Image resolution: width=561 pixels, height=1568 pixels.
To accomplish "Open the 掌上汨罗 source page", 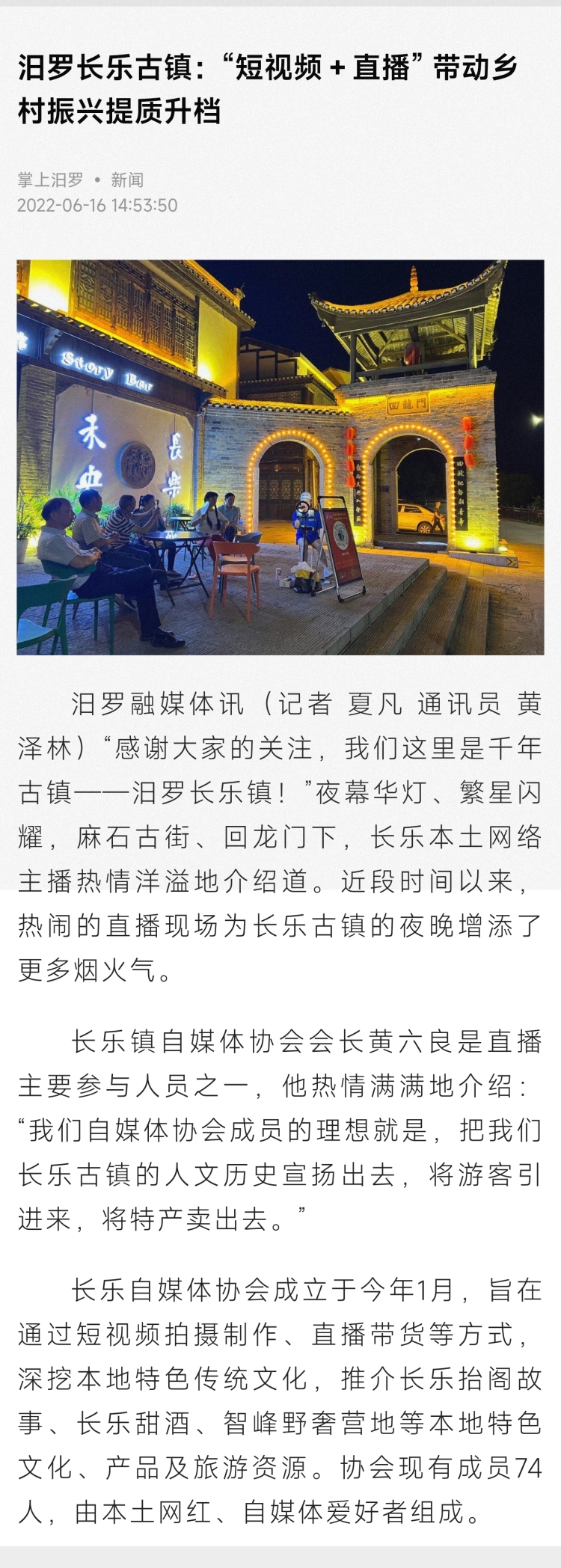I will [x=51, y=180].
